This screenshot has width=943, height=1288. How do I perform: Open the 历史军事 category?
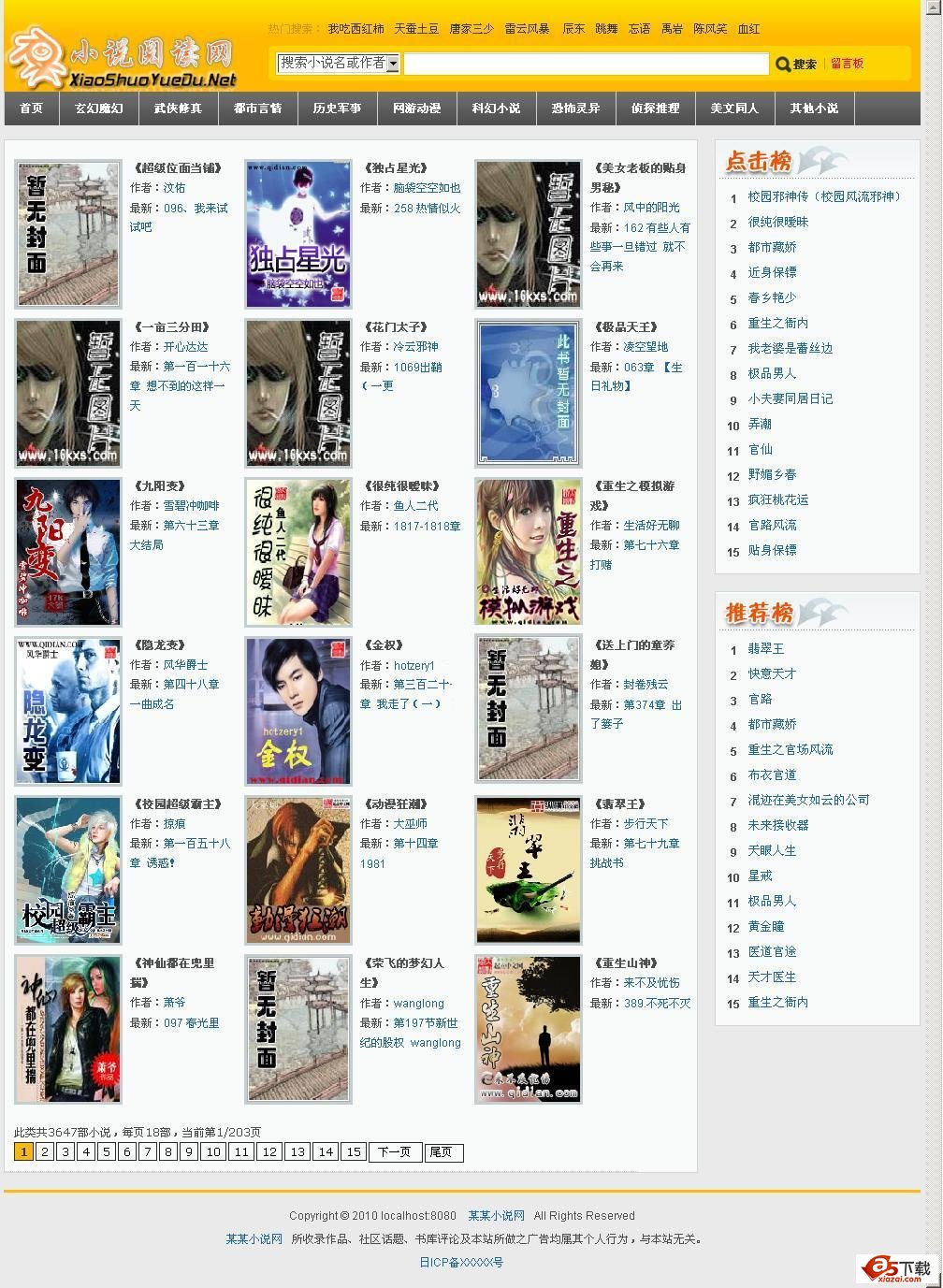click(337, 109)
